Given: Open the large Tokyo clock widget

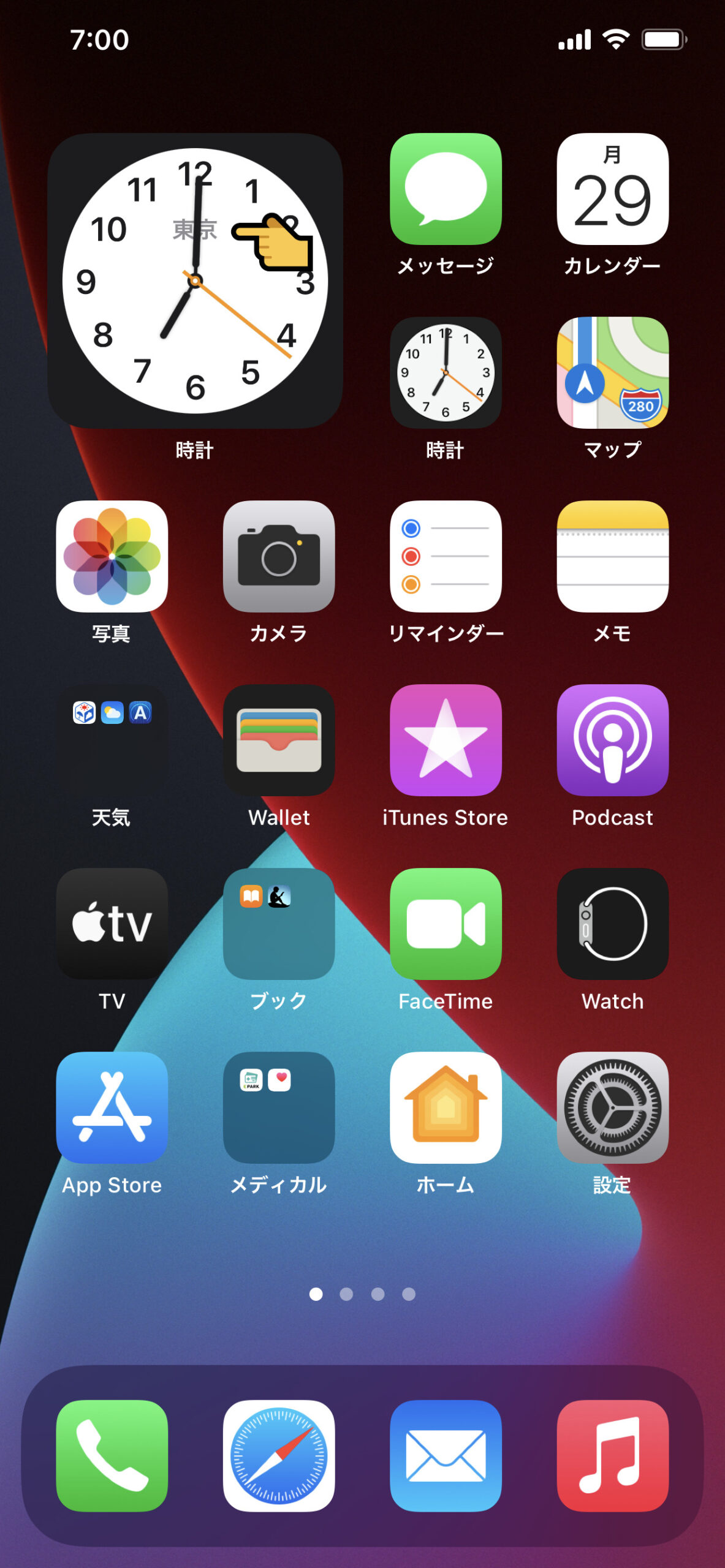Looking at the screenshot, I should point(195,281).
